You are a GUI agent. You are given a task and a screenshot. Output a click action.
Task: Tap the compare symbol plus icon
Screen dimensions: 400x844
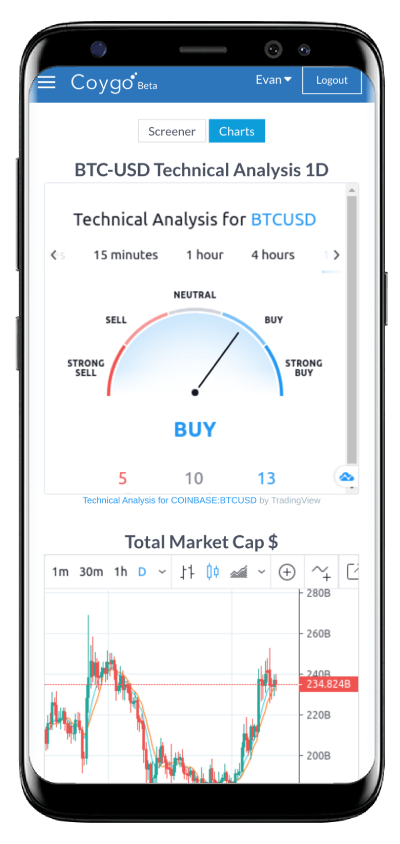287,572
